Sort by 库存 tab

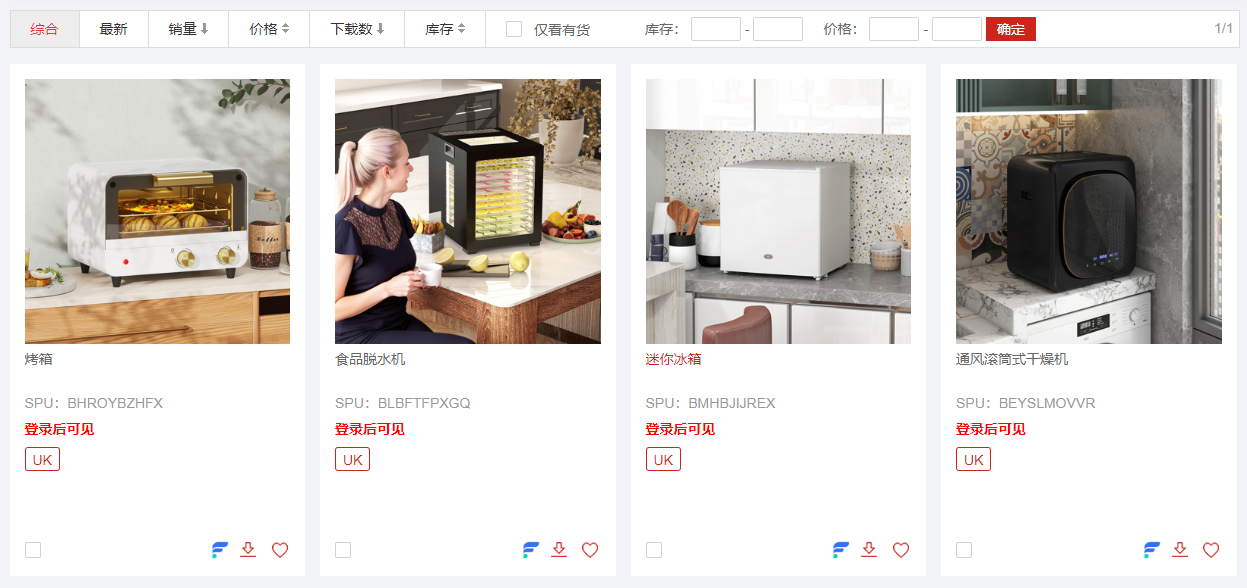445,29
